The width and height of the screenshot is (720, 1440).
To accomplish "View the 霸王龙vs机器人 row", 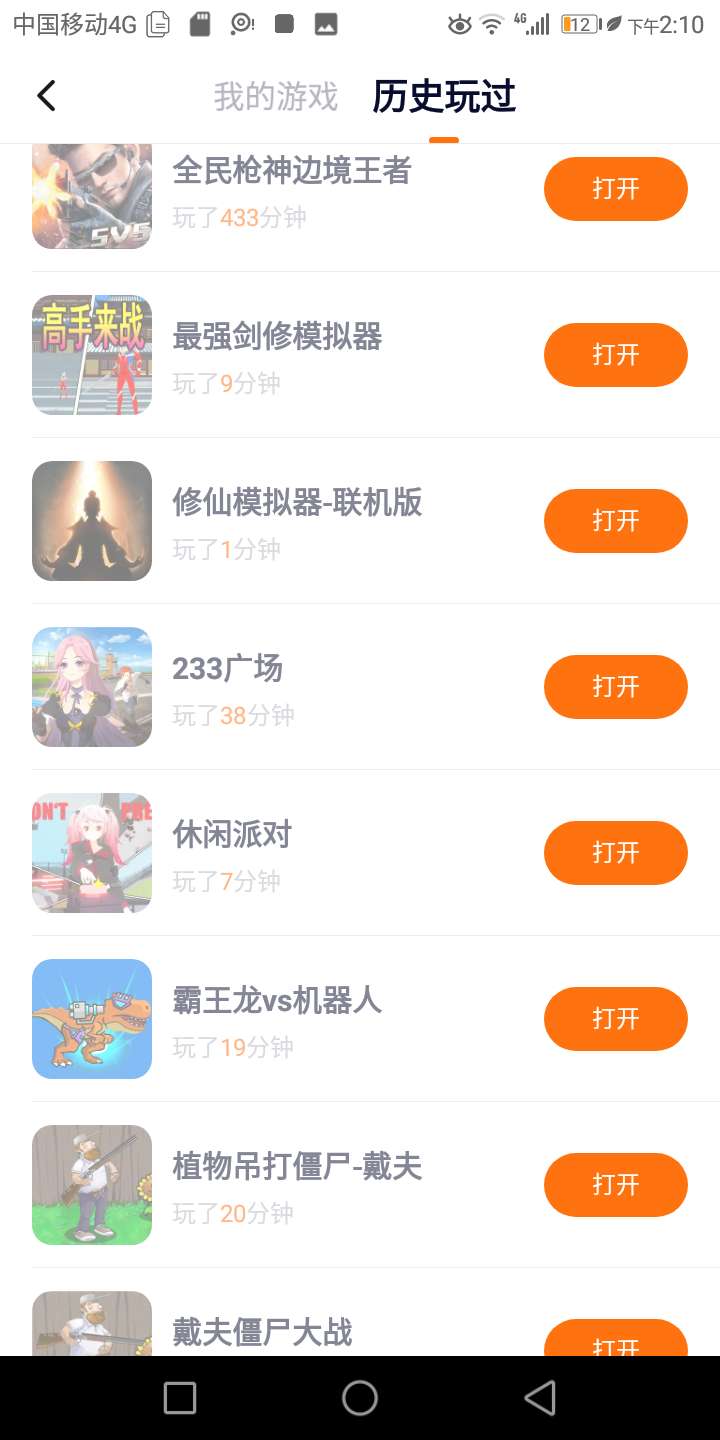I will (x=277, y=1001).
